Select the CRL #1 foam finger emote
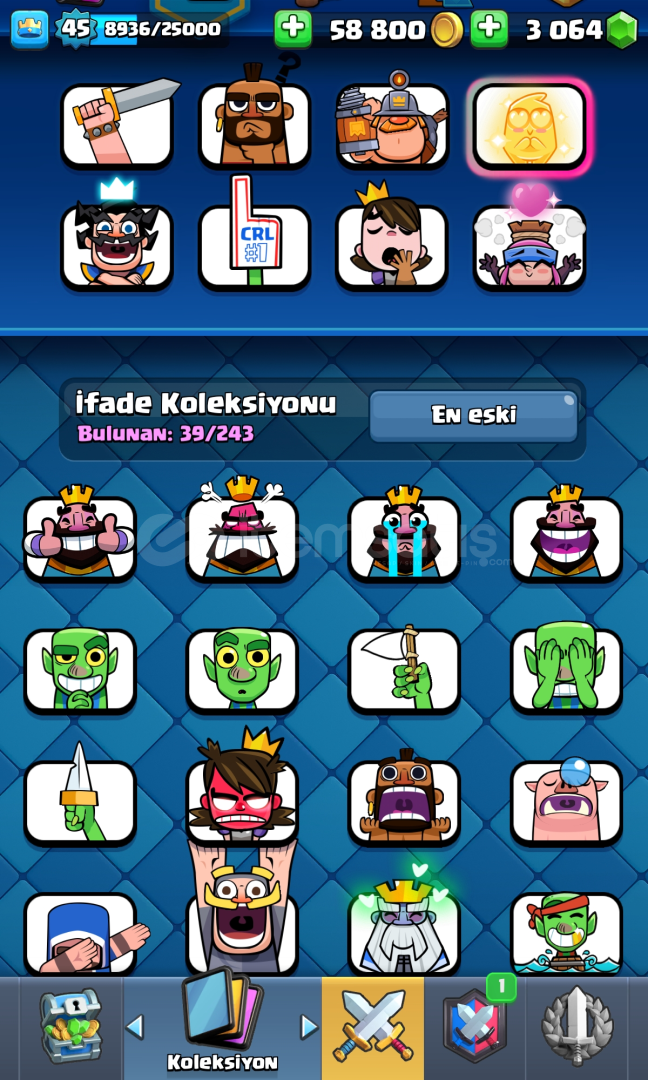 pos(254,247)
